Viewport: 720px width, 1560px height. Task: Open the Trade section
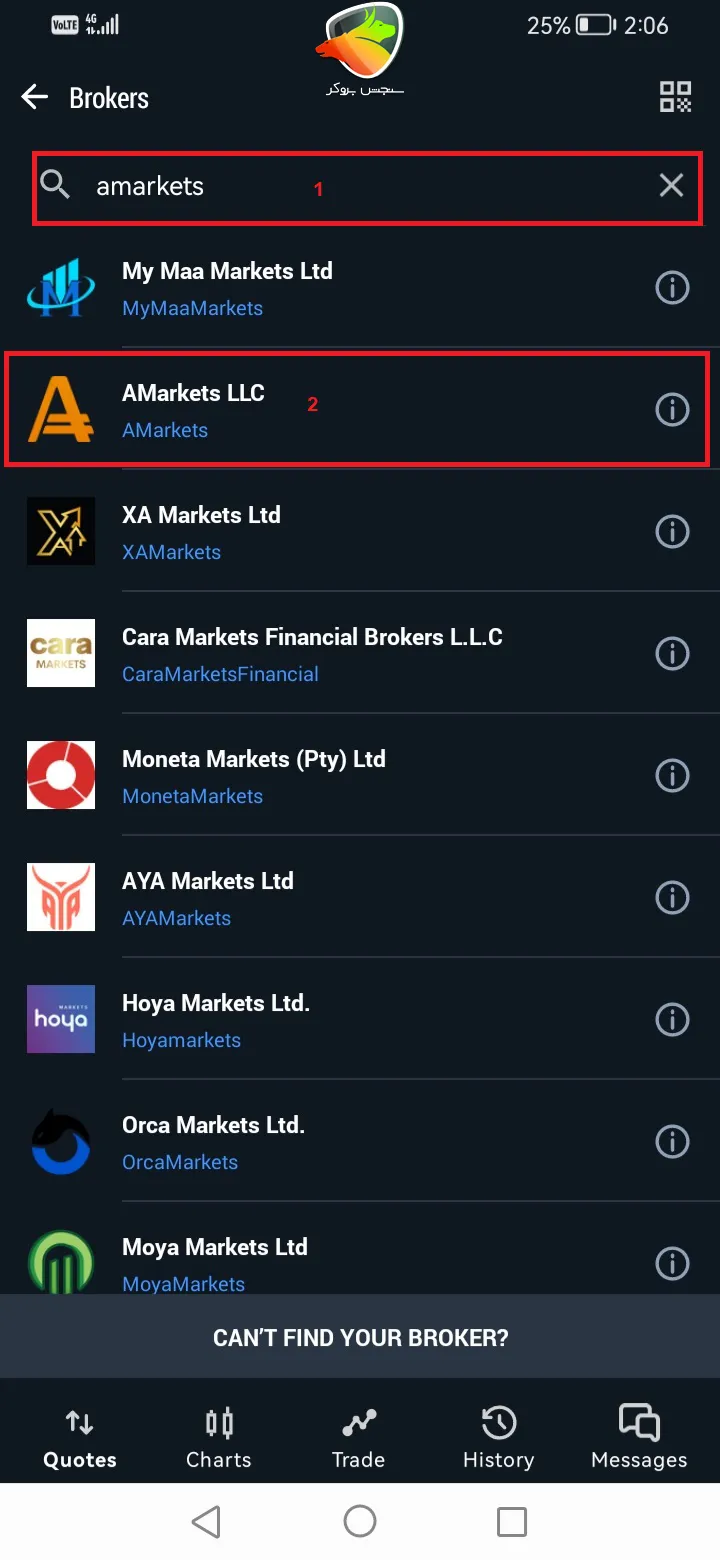(358, 1436)
